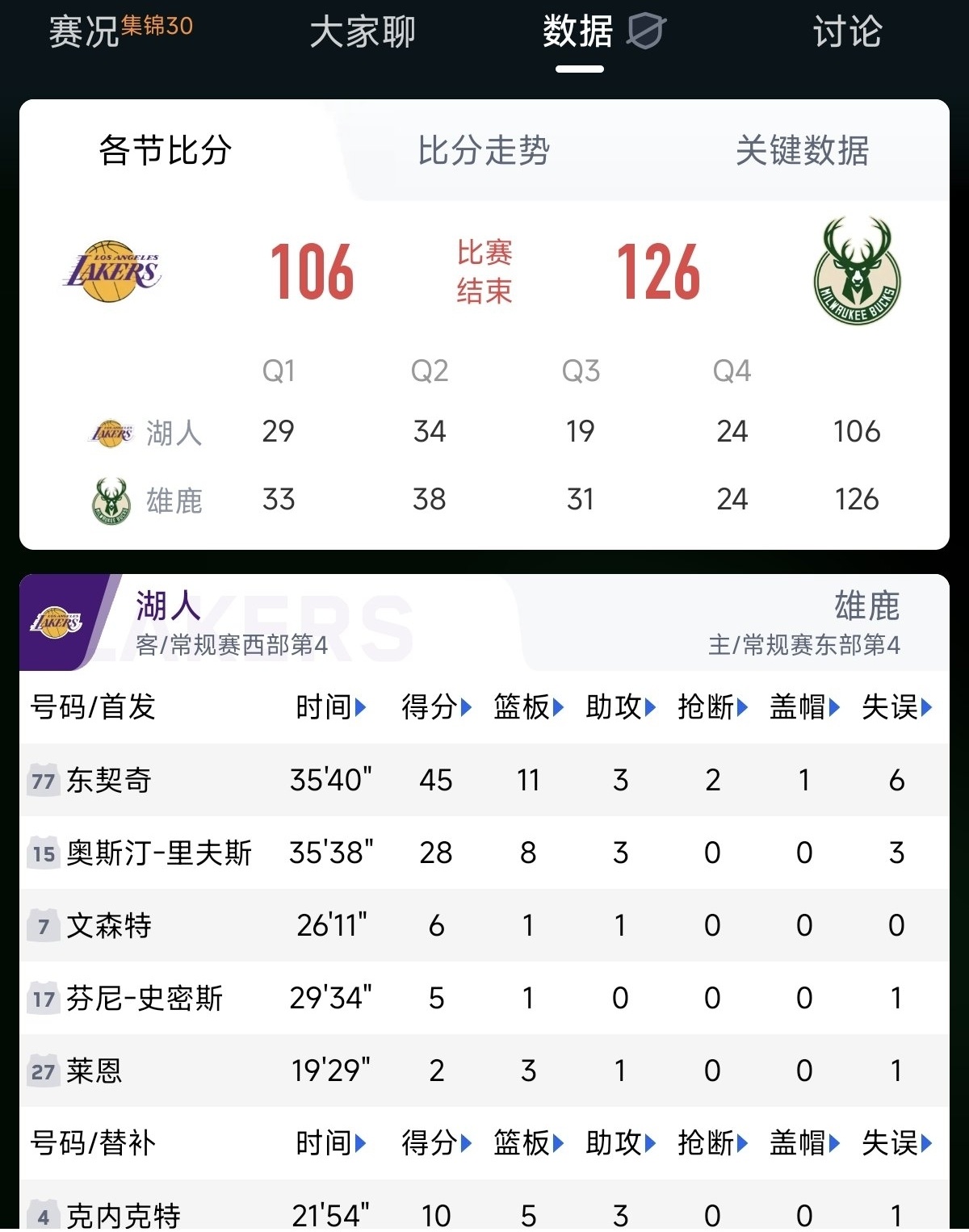
Task: Select the 比分走势 tab
Action: pos(484,151)
